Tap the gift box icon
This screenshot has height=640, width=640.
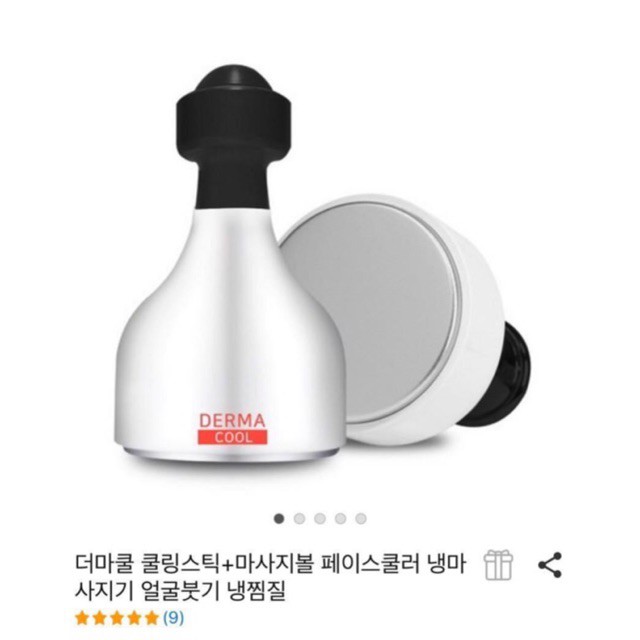coord(499,564)
